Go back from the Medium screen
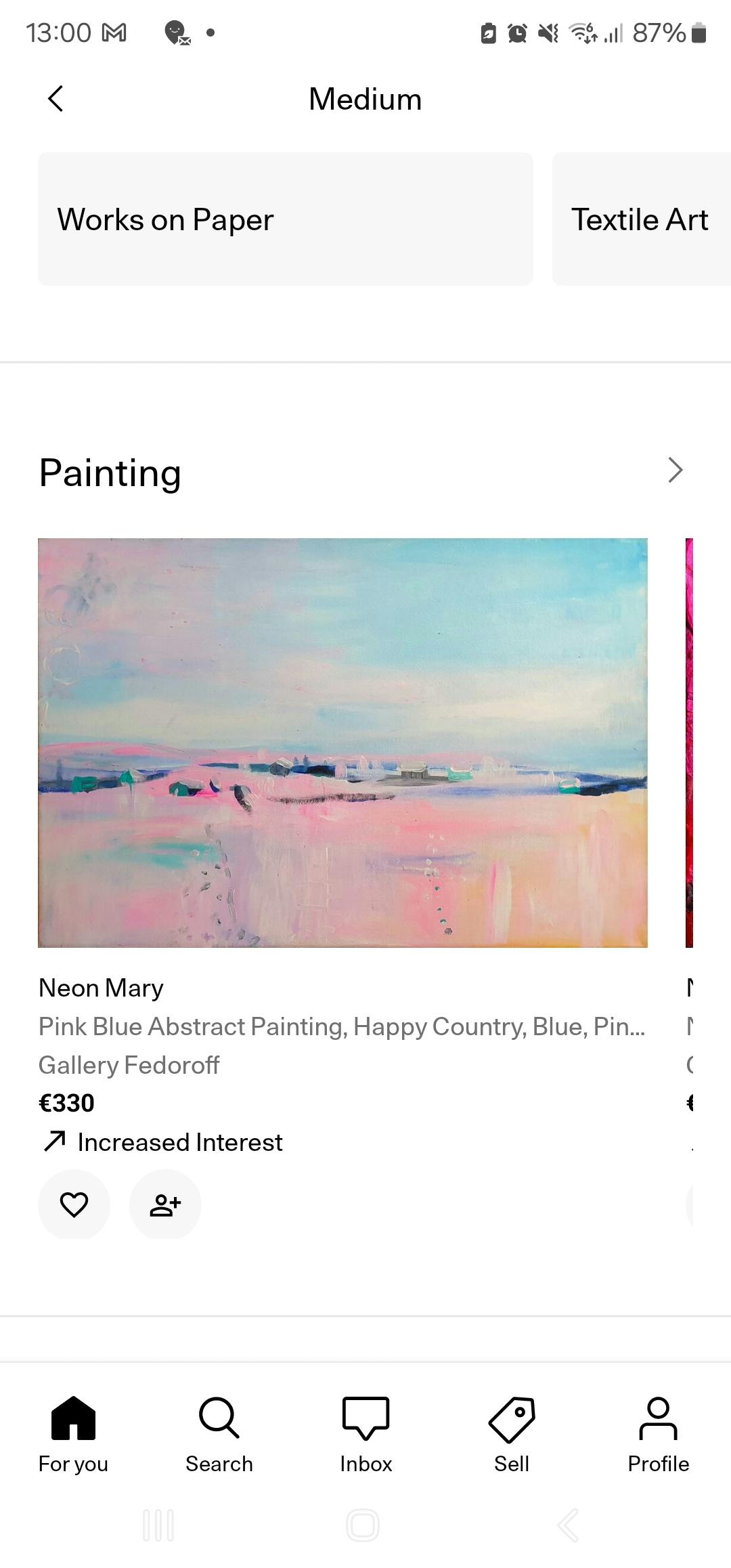This screenshot has height=1568, width=731. (x=56, y=99)
